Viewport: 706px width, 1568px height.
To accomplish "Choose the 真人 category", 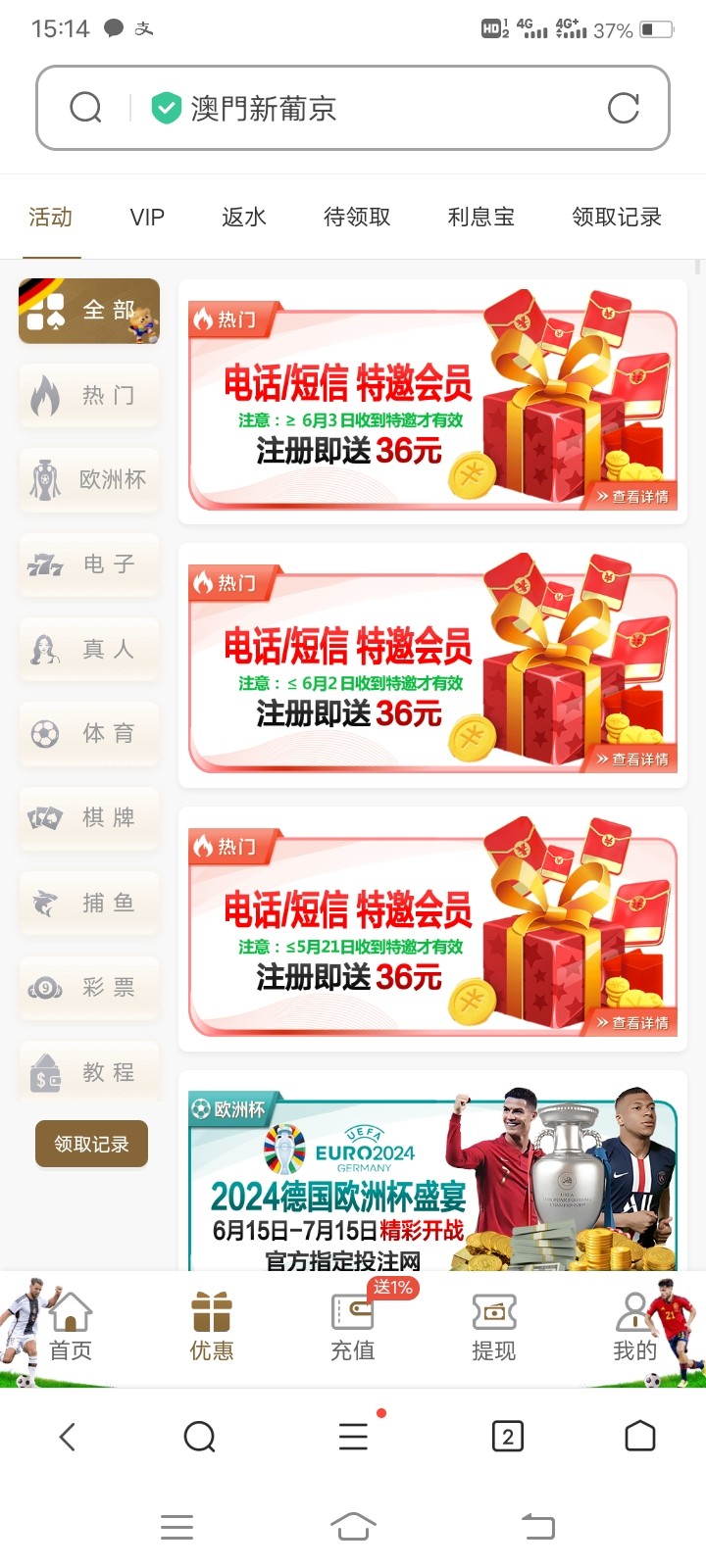I will tap(88, 649).
